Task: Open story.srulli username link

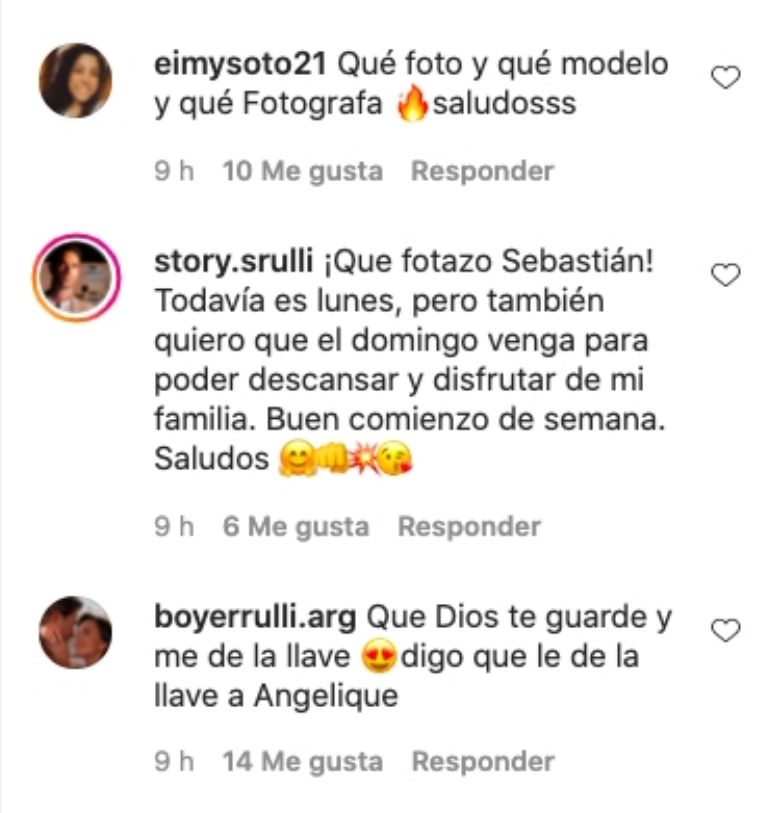Action: coord(234,262)
